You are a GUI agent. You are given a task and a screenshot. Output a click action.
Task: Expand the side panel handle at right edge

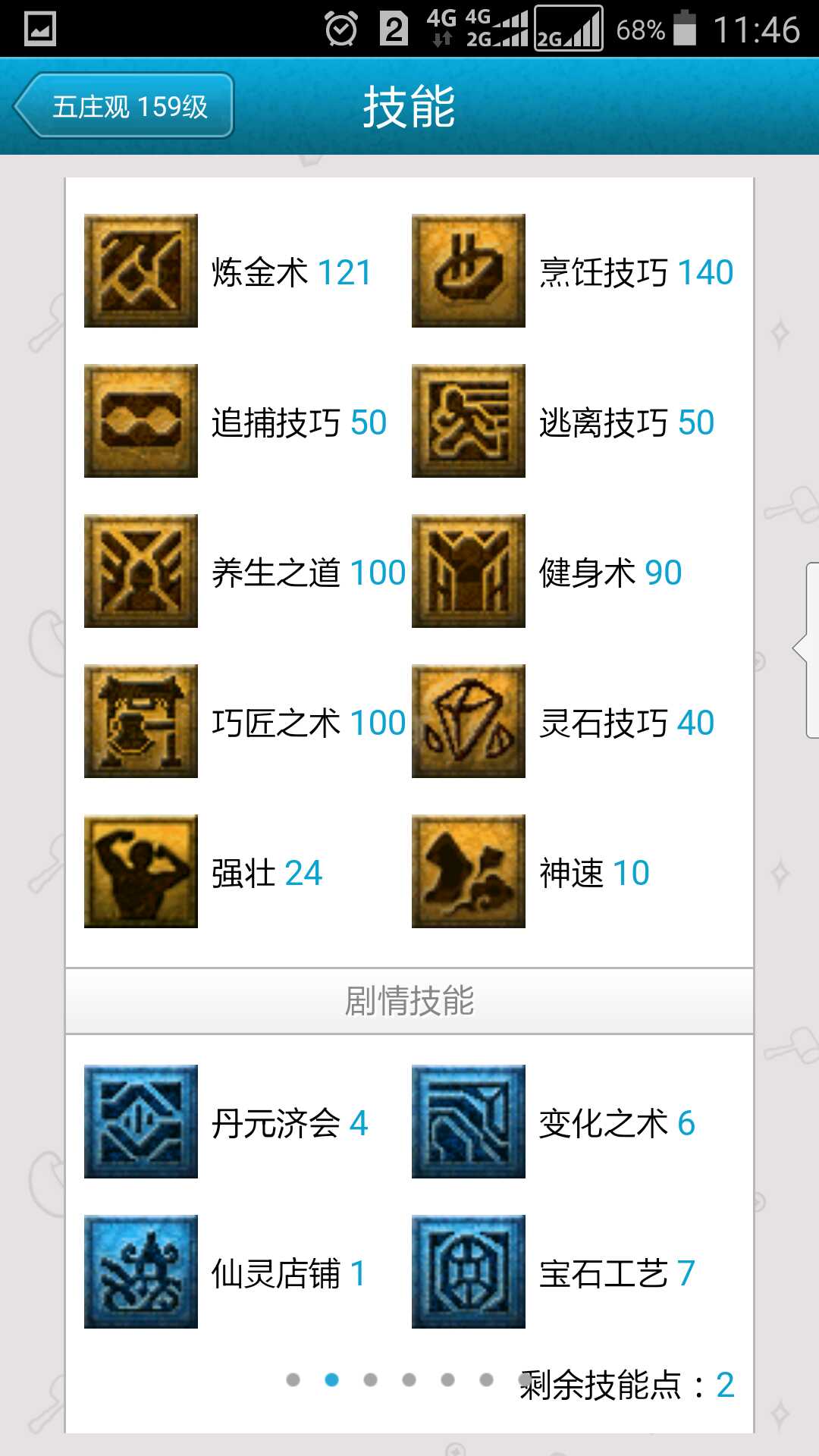pos(805,650)
